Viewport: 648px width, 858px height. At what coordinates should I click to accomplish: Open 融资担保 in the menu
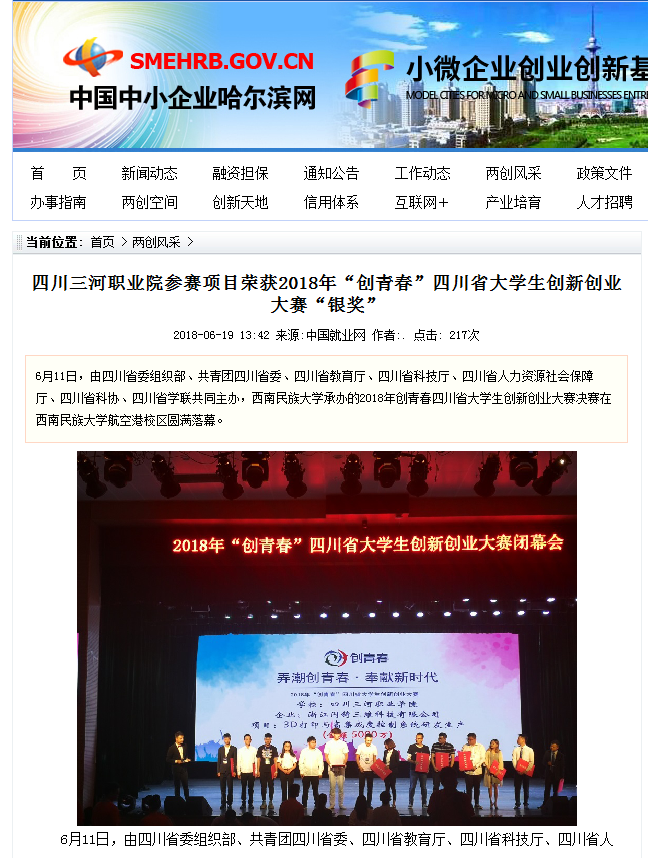(x=240, y=173)
